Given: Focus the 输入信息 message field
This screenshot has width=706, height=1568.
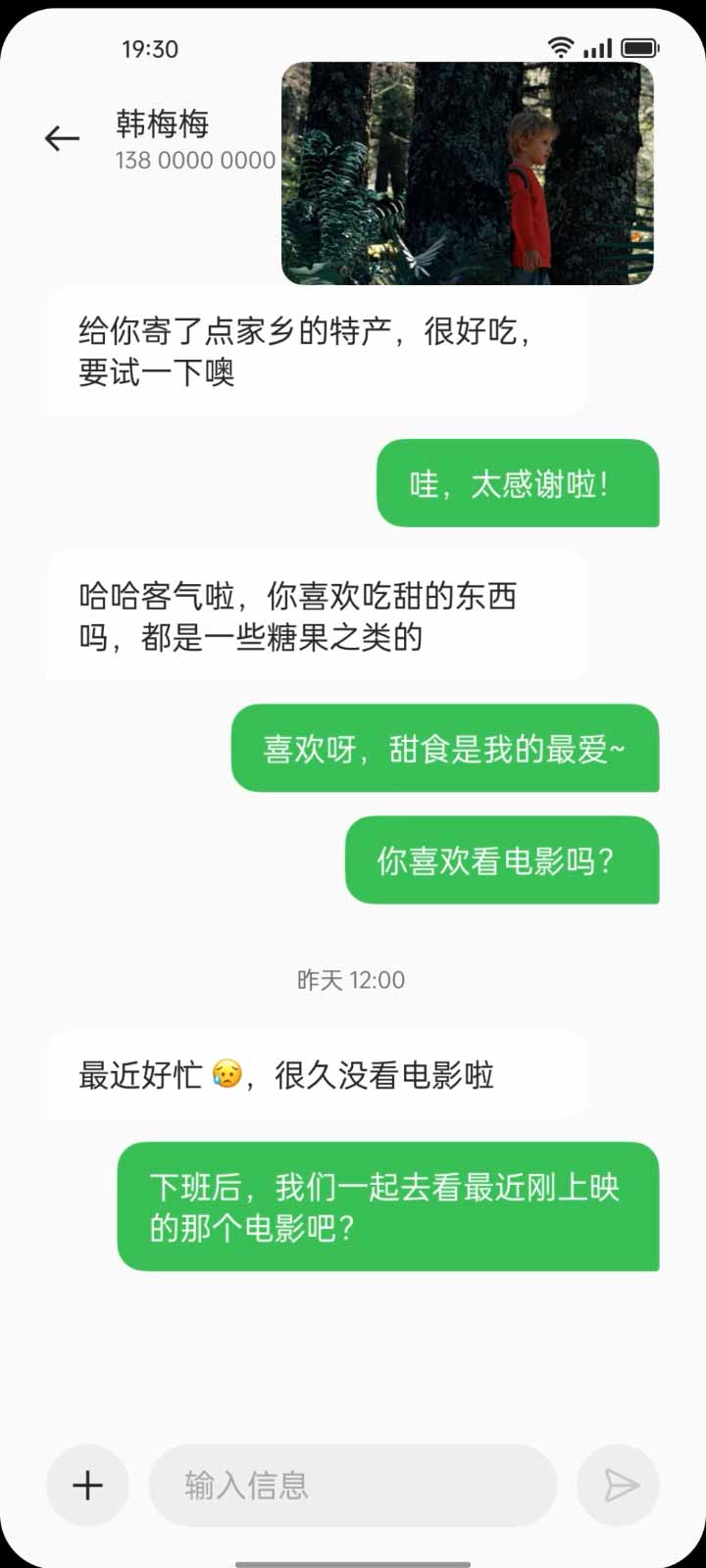Looking at the screenshot, I should 353,1486.
